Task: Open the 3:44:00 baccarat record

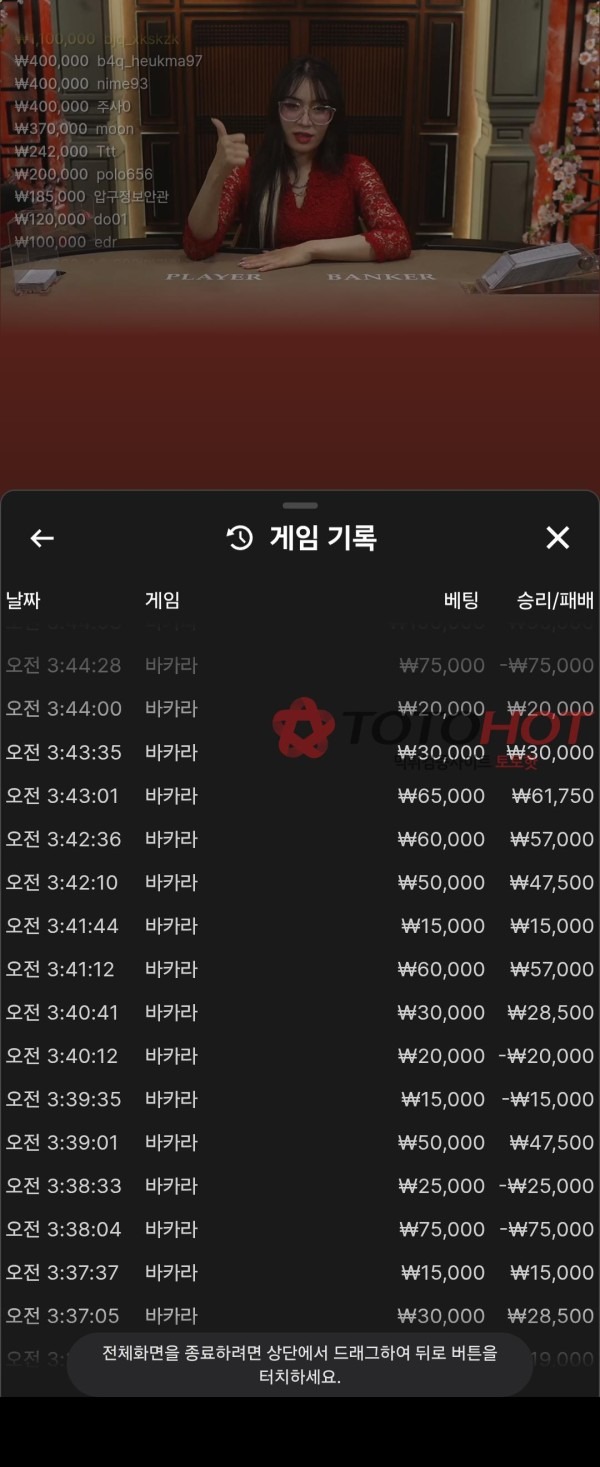Action: point(300,709)
